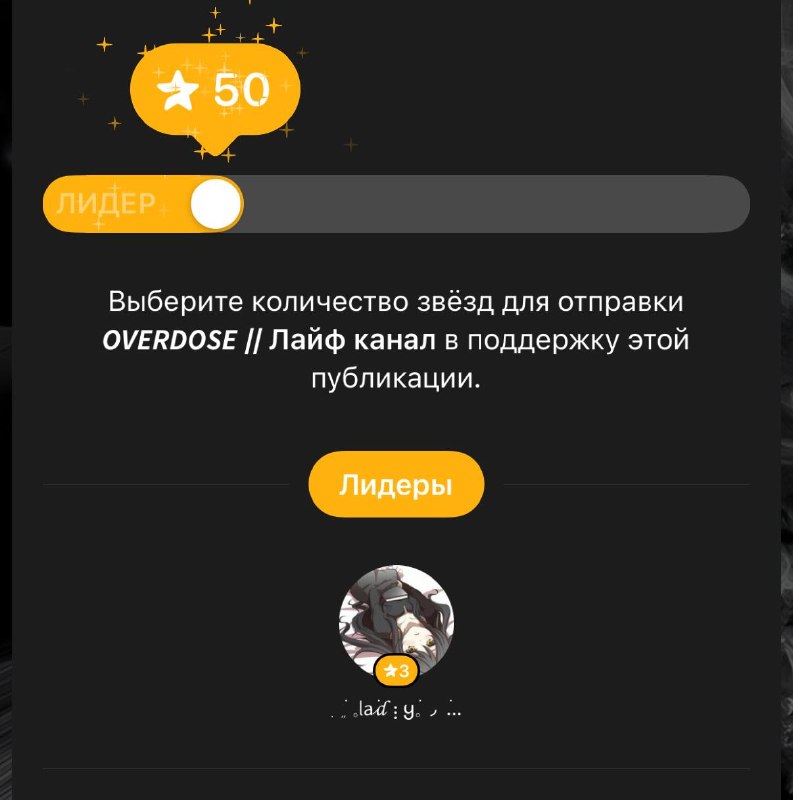Tap the star amount slider handle
Image resolution: width=793 pixels, height=800 pixels.
(x=216, y=204)
